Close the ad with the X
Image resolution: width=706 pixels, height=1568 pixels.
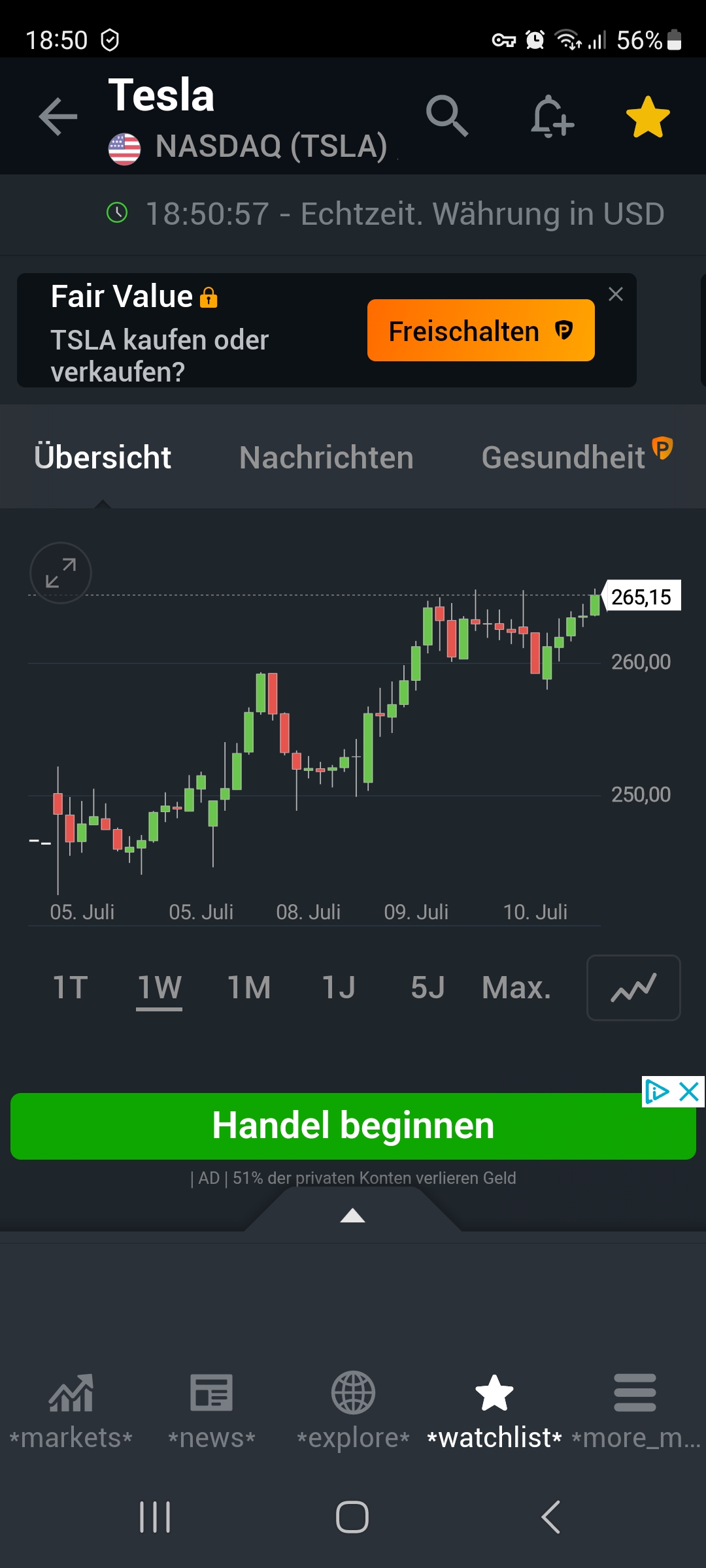tap(690, 1092)
